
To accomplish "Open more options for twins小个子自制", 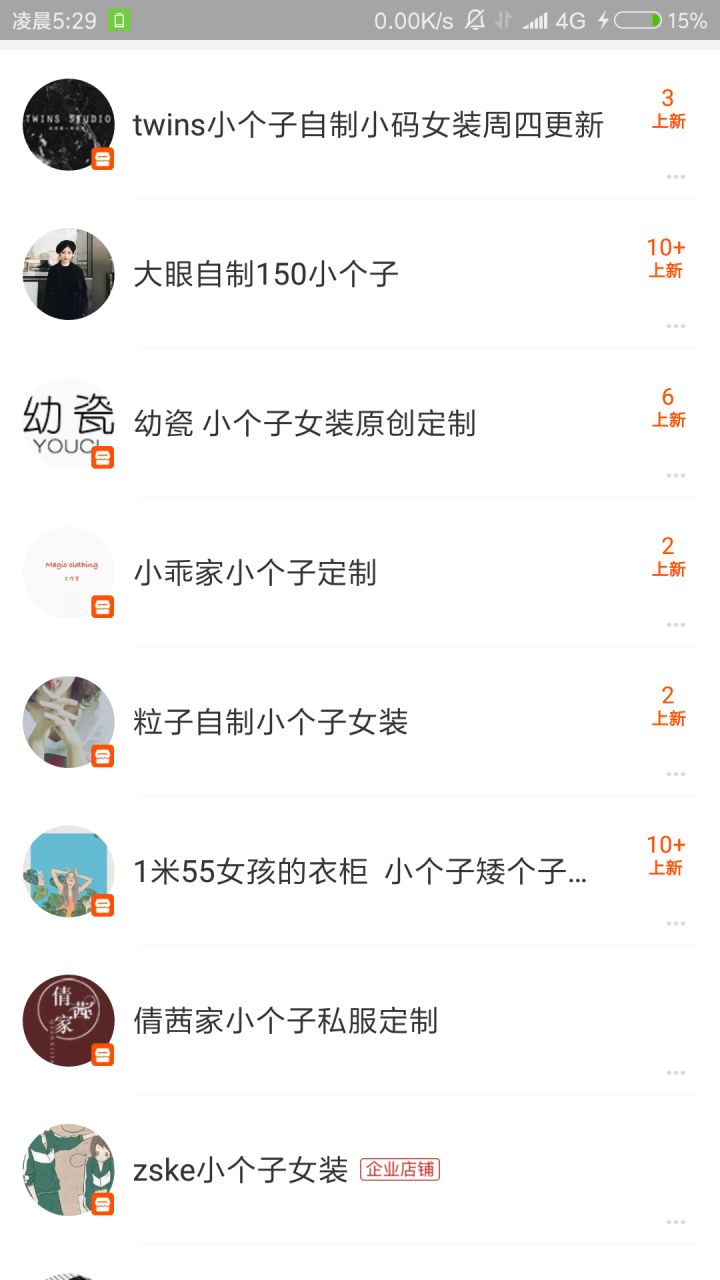I will [676, 177].
